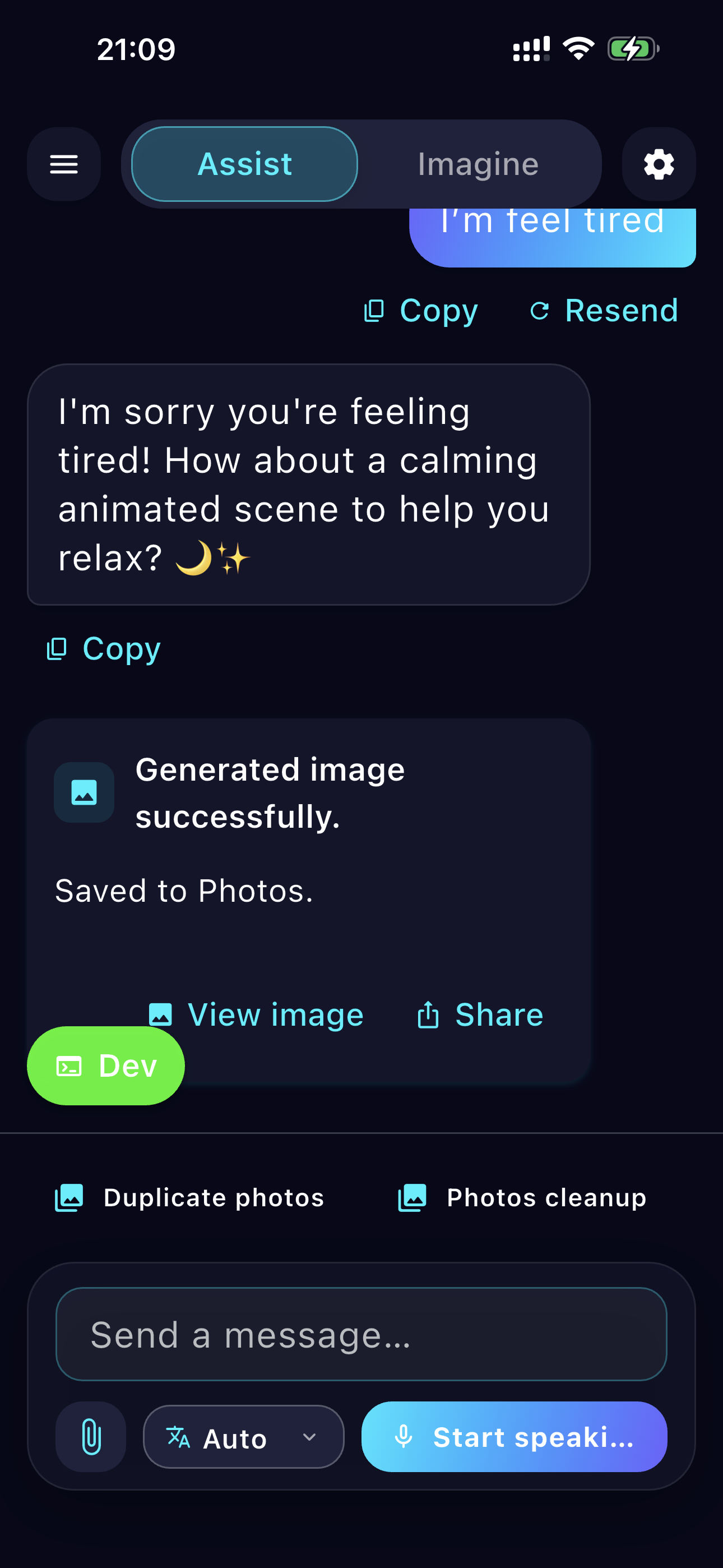The height and width of the screenshot is (1568, 723).
Task: Focus the Send a message field
Action: 361,1334
